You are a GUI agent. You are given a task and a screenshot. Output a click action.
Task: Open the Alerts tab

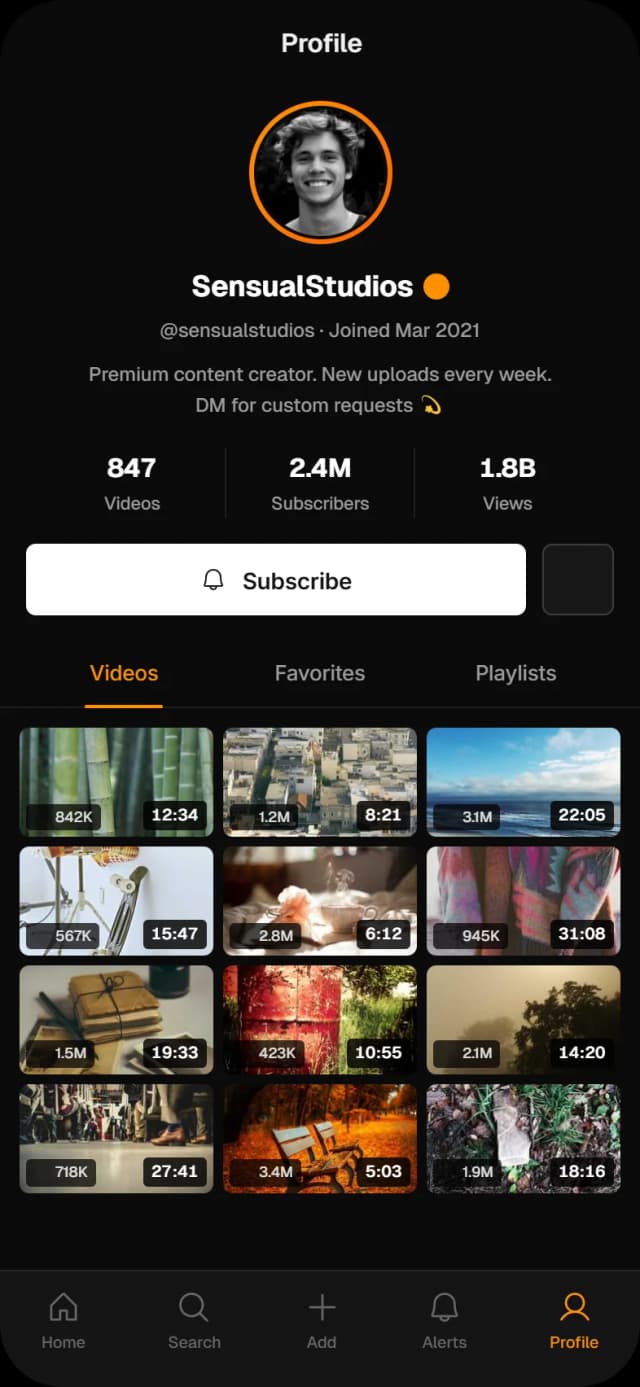444,1320
